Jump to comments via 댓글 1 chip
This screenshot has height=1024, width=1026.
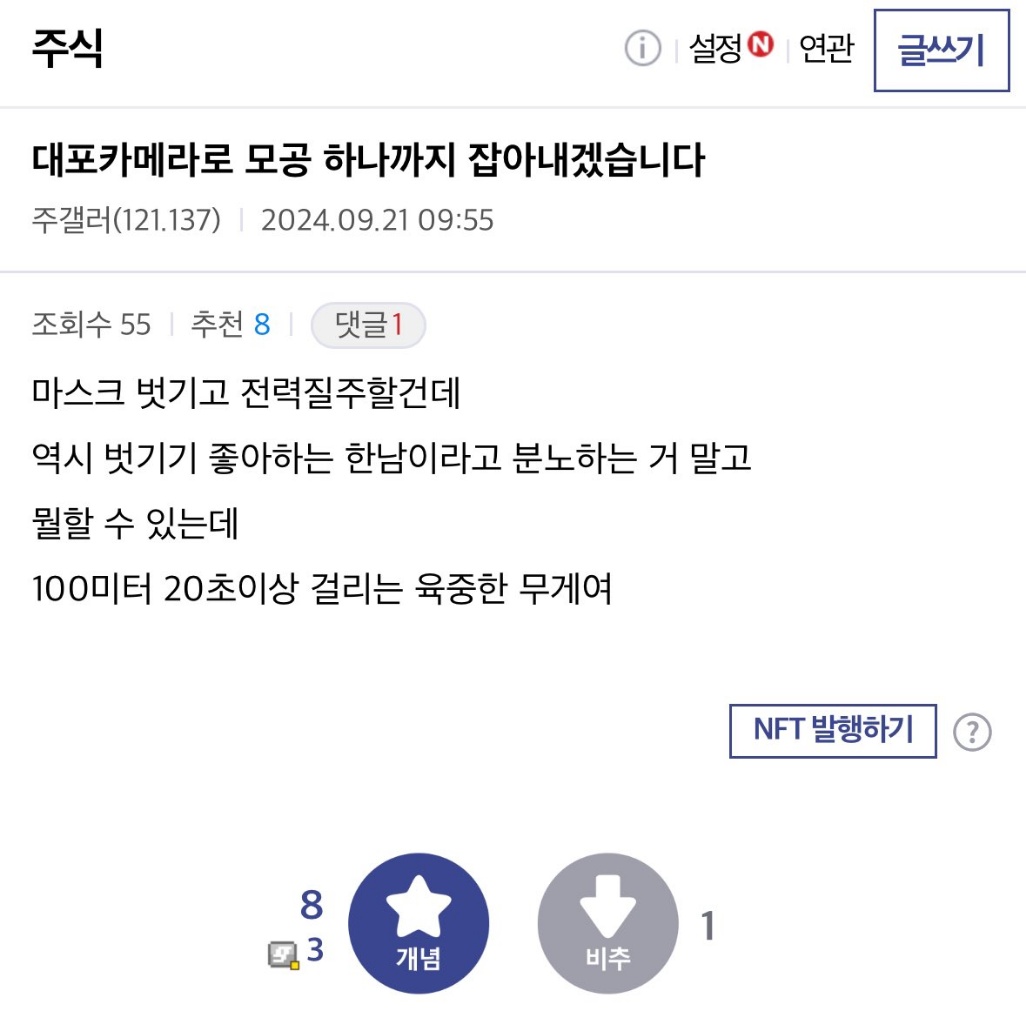(x=368, y=325)
